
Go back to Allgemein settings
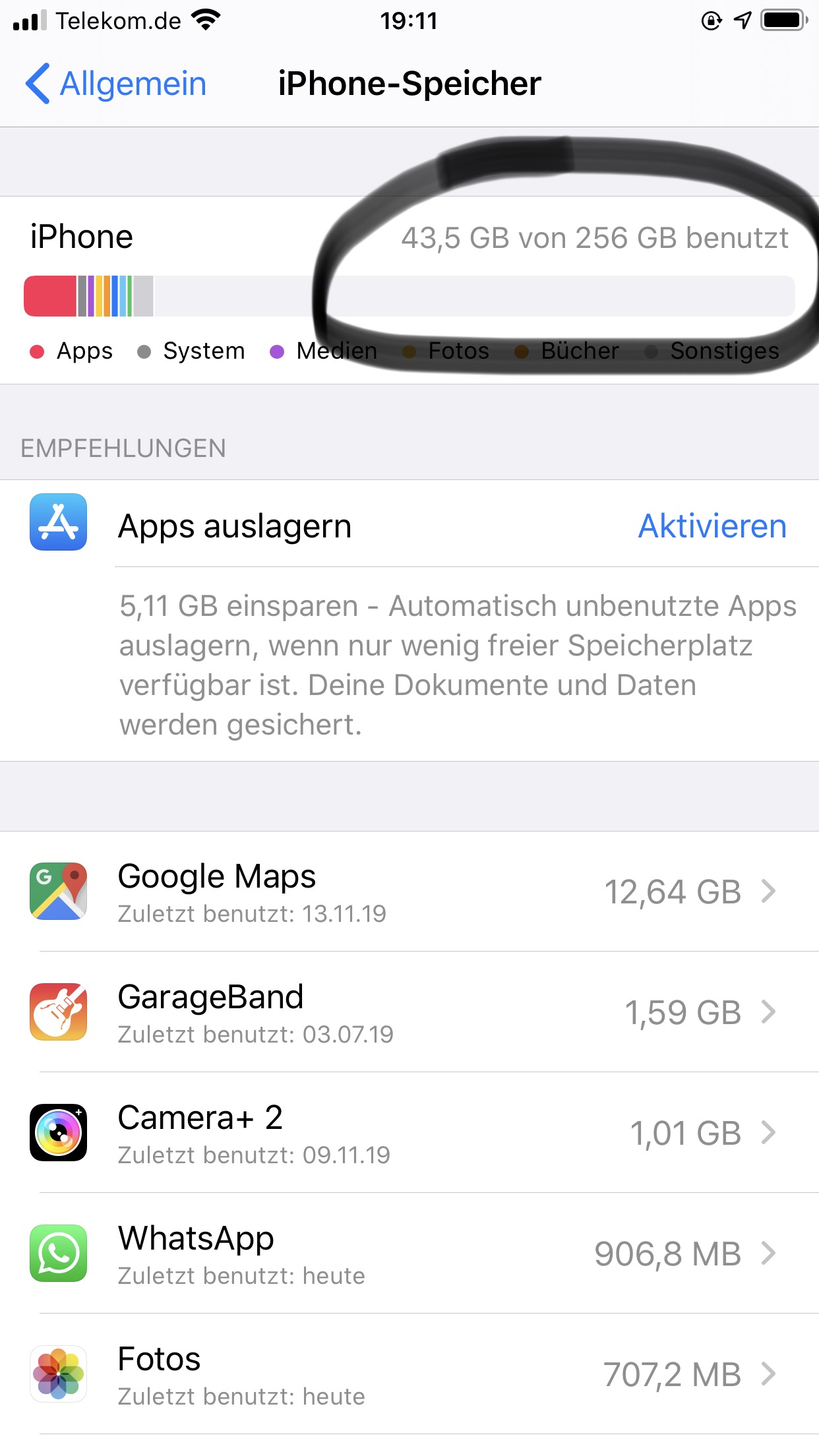[x=116, y=84]
